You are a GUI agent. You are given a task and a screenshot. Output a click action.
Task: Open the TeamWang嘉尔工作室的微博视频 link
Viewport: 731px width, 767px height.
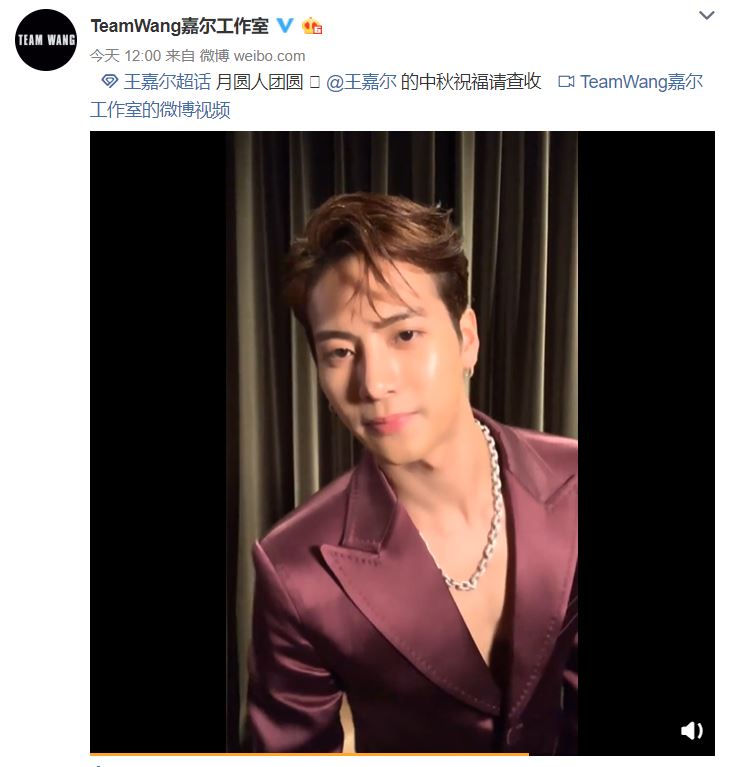point(640,82)
